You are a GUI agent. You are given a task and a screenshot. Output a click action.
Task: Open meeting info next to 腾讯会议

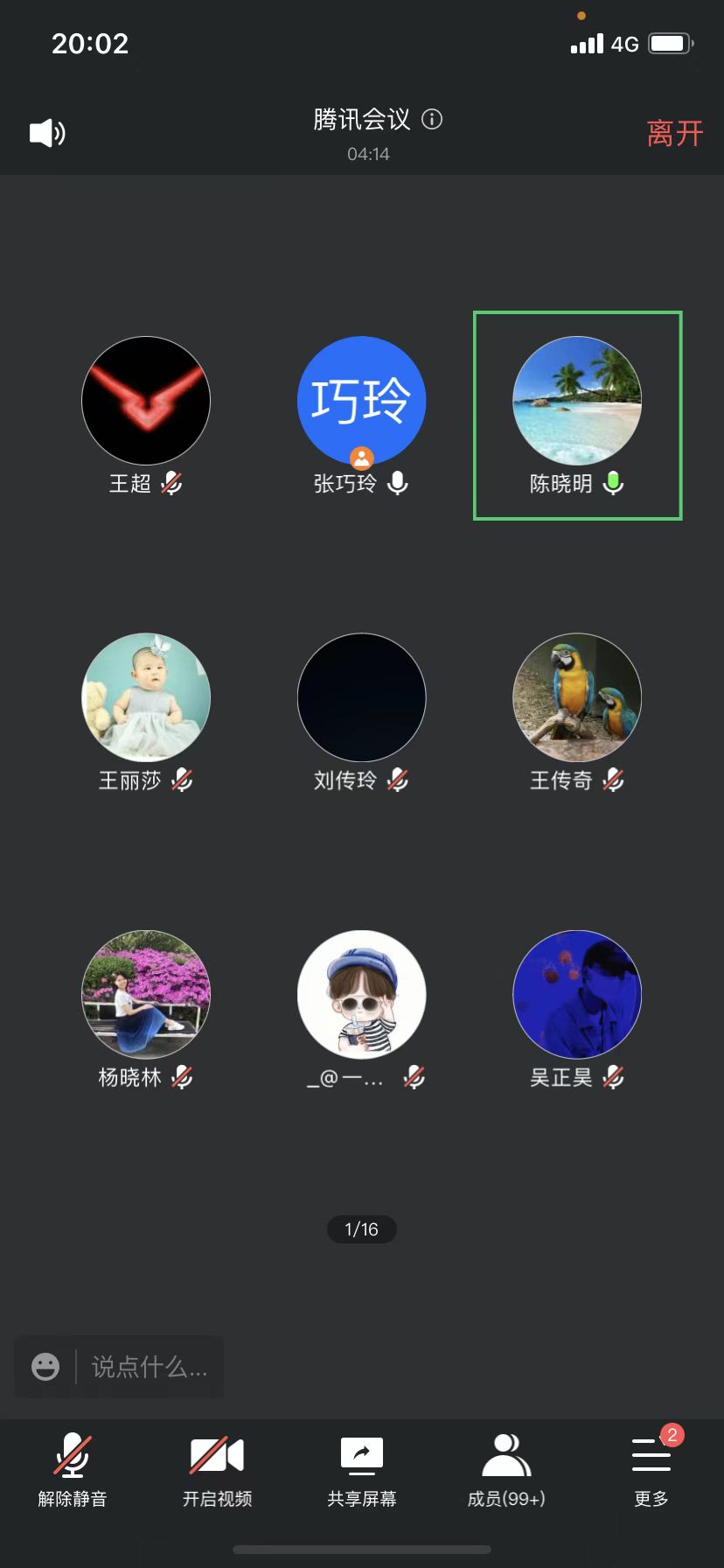pyautogui.click(x=432, y=119)
